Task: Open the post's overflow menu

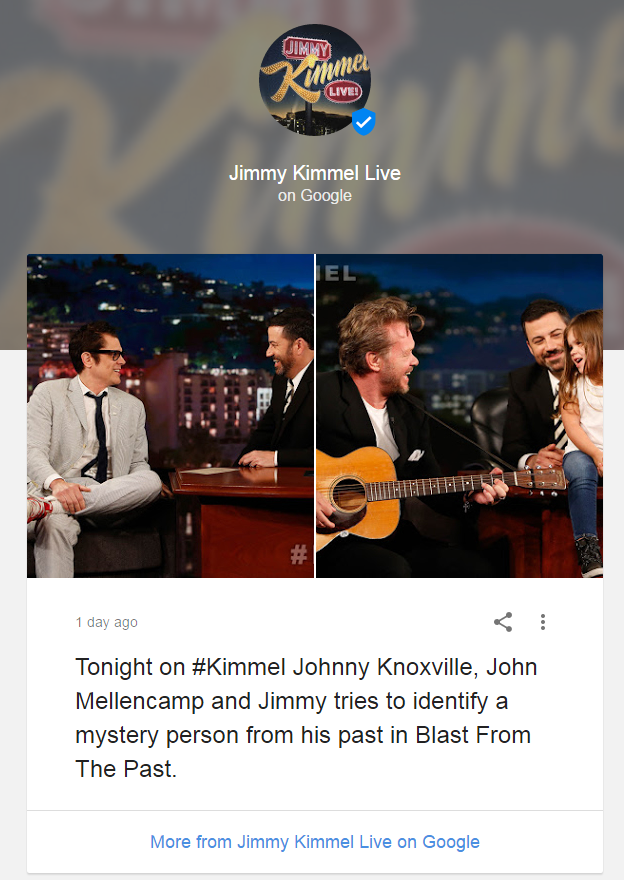Action: tap(543, 622)
